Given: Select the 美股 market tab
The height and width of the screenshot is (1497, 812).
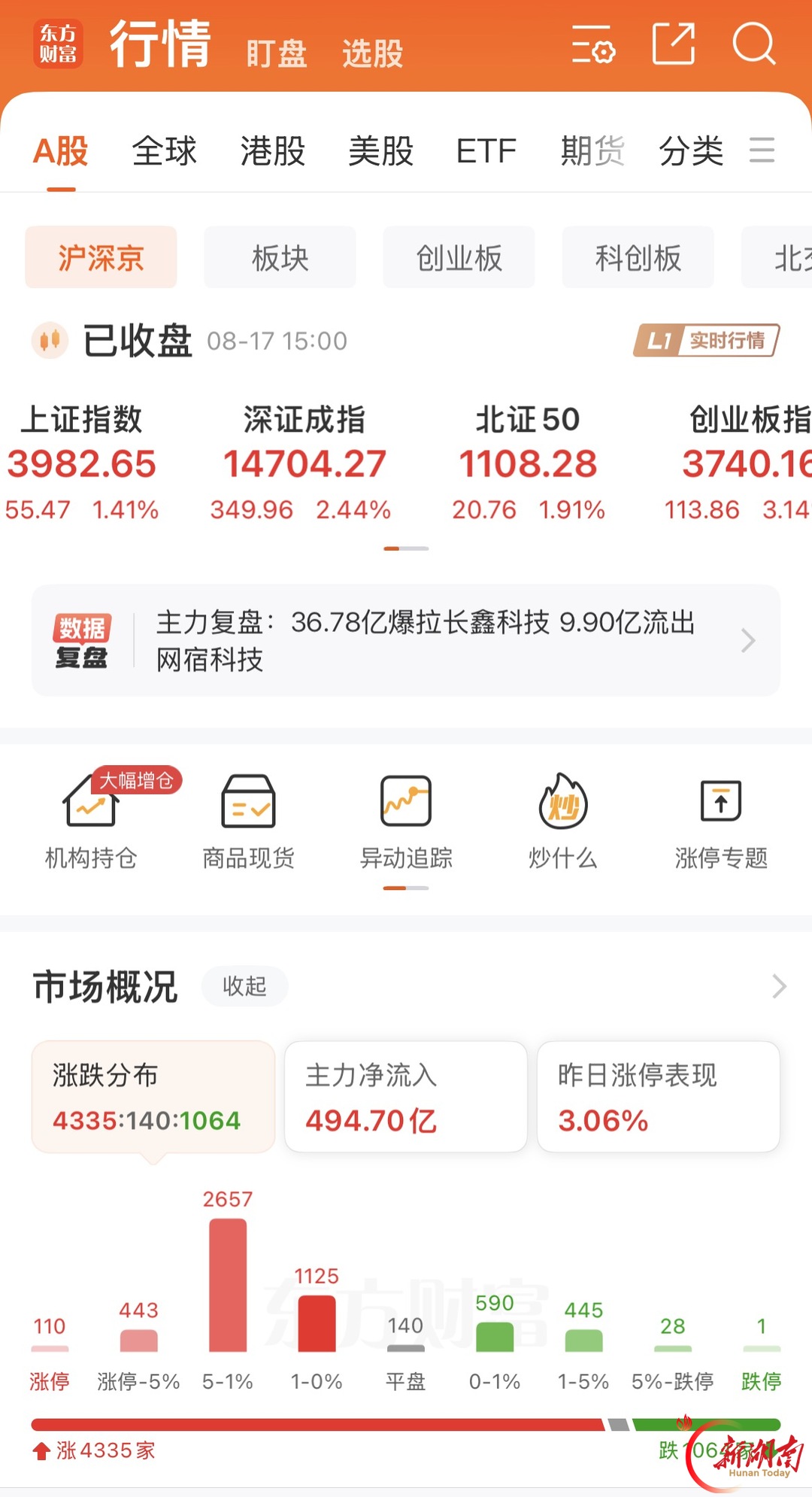Looking at the screenshot, I should pos(380,151).
